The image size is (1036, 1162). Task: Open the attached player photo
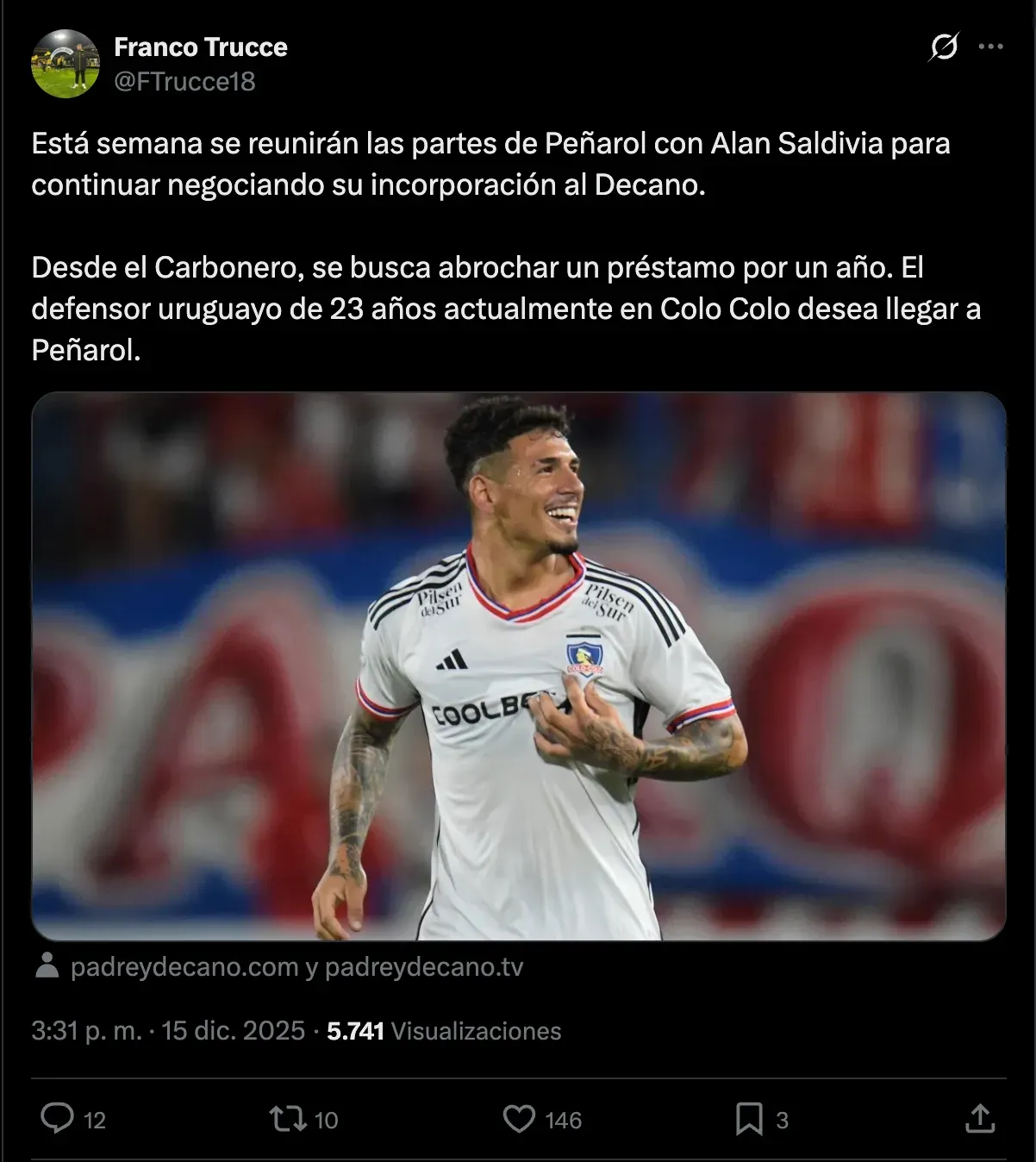tap(518, 665)
